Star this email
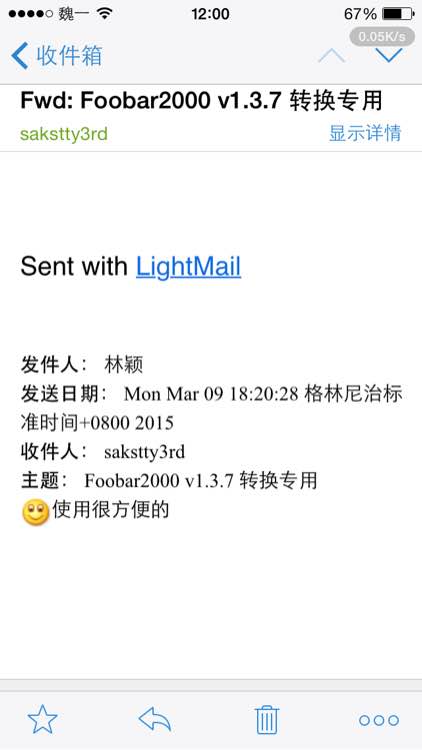The image size is (422, 750). 43,719
